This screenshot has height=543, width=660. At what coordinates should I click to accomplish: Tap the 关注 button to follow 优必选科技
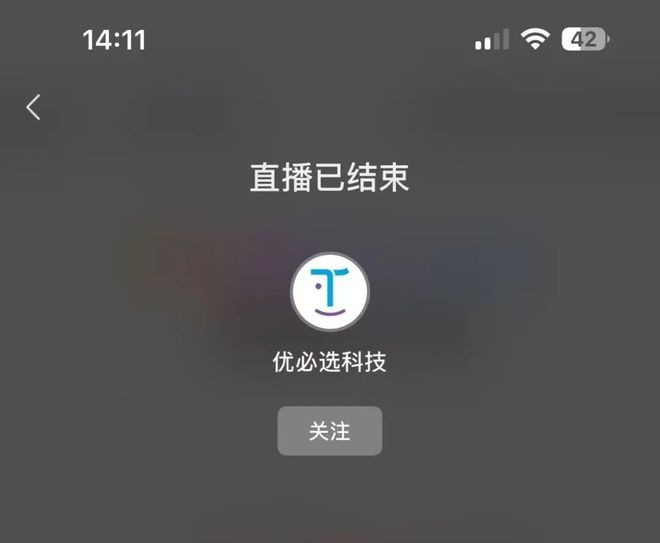pos(330,431)
